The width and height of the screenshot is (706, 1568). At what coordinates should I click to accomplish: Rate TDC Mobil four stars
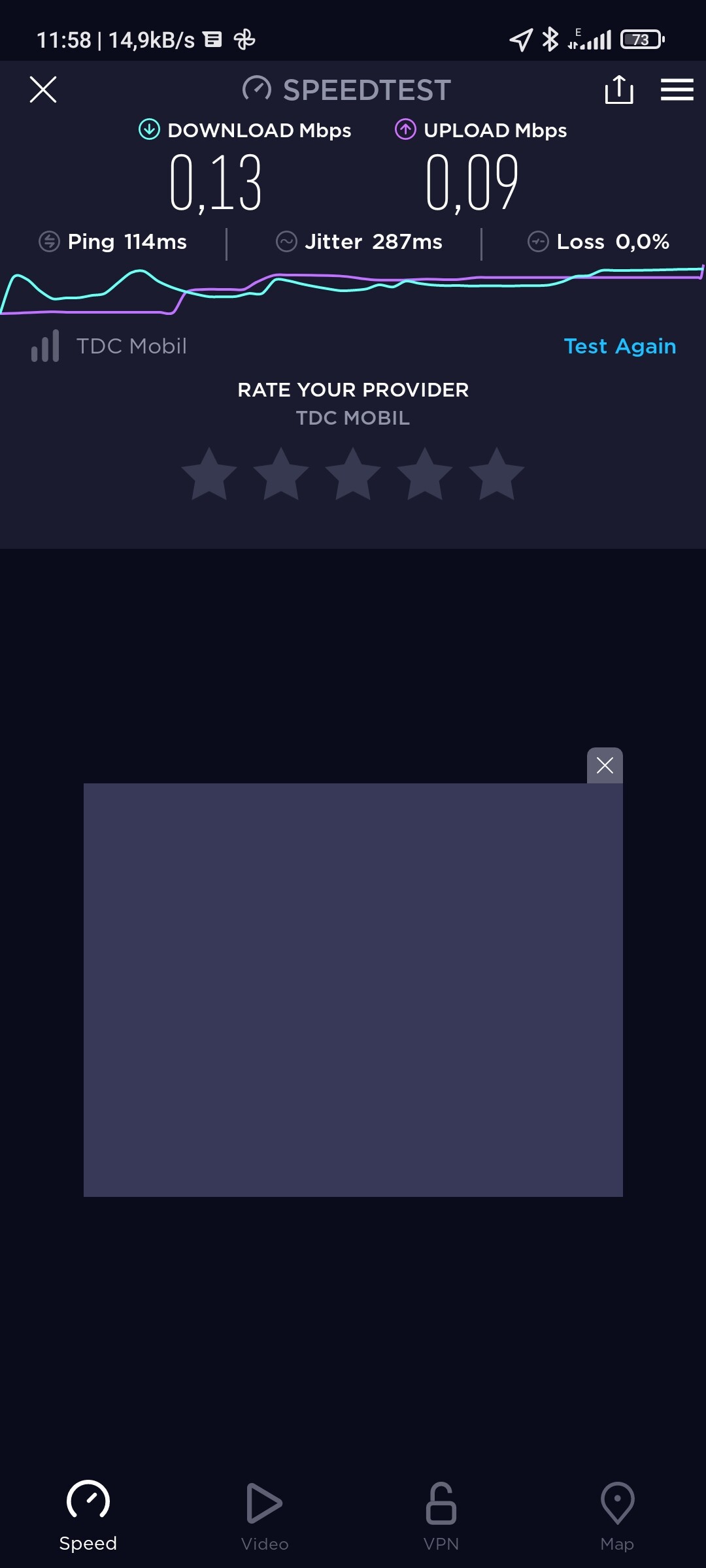pyautogui.click(x=425, y=474)
